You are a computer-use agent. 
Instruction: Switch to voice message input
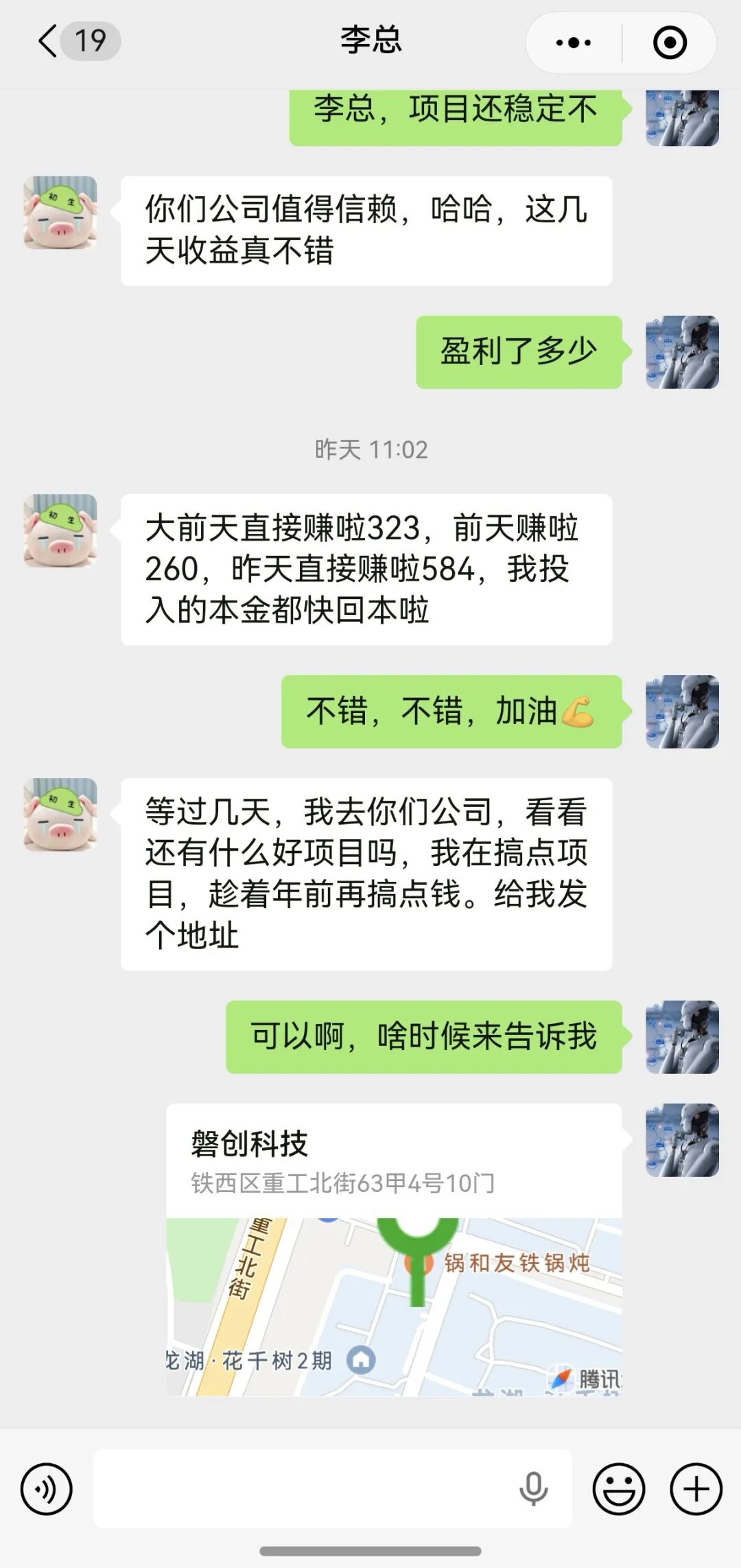47,1488
